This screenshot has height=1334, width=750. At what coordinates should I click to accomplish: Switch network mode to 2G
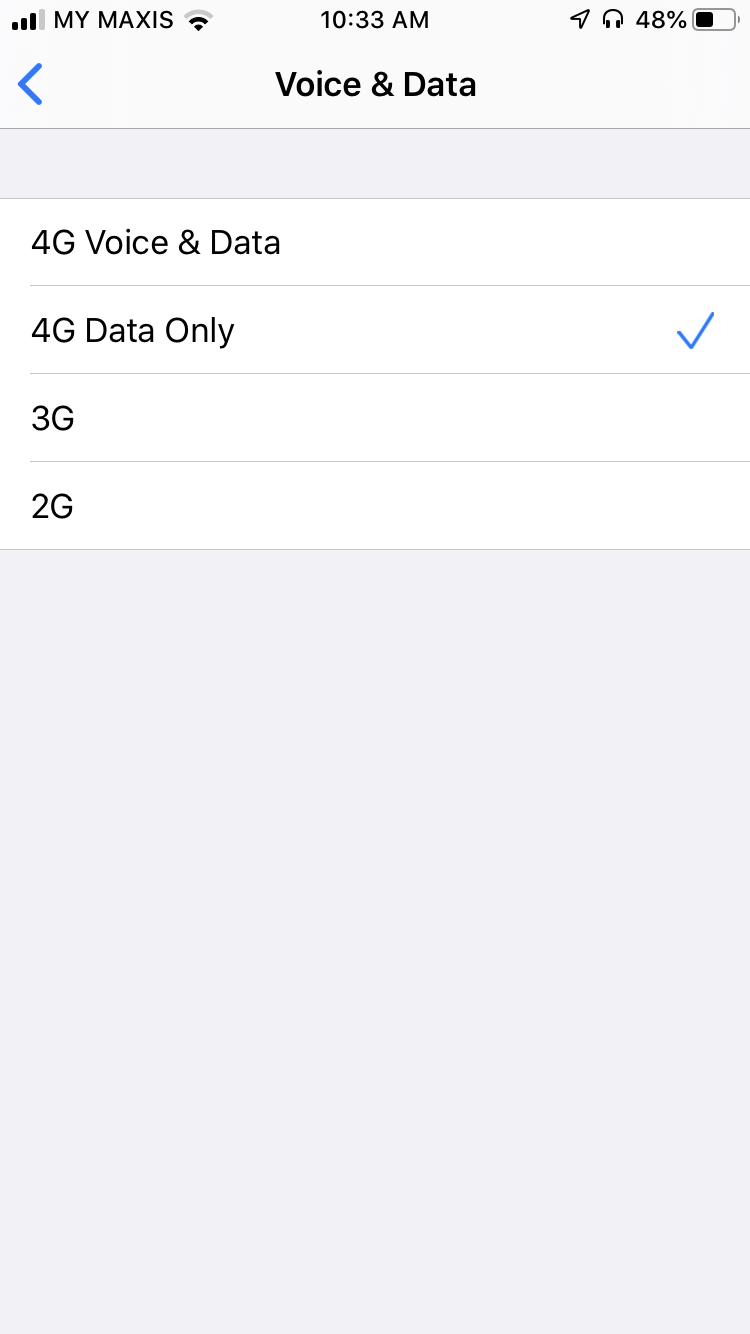coord(375,506)
